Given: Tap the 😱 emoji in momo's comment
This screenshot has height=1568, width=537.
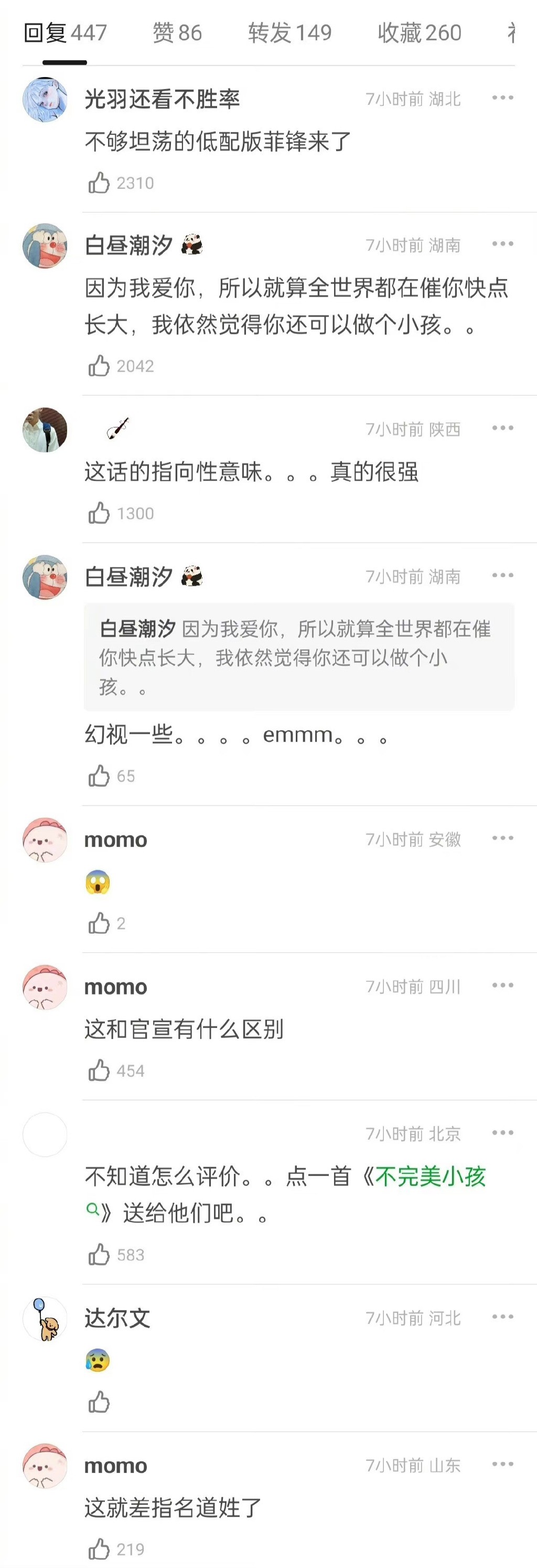Looking at the screenshot, I should point(99,883).
